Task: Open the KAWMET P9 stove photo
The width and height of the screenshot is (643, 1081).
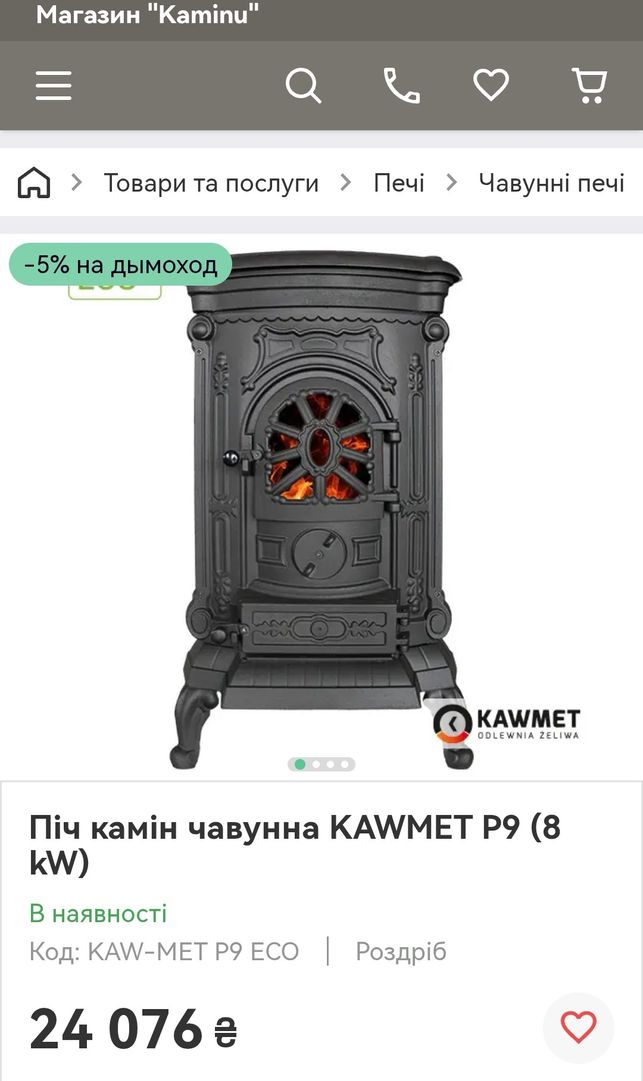Action: pyautogui.click(x=321, y=508)
